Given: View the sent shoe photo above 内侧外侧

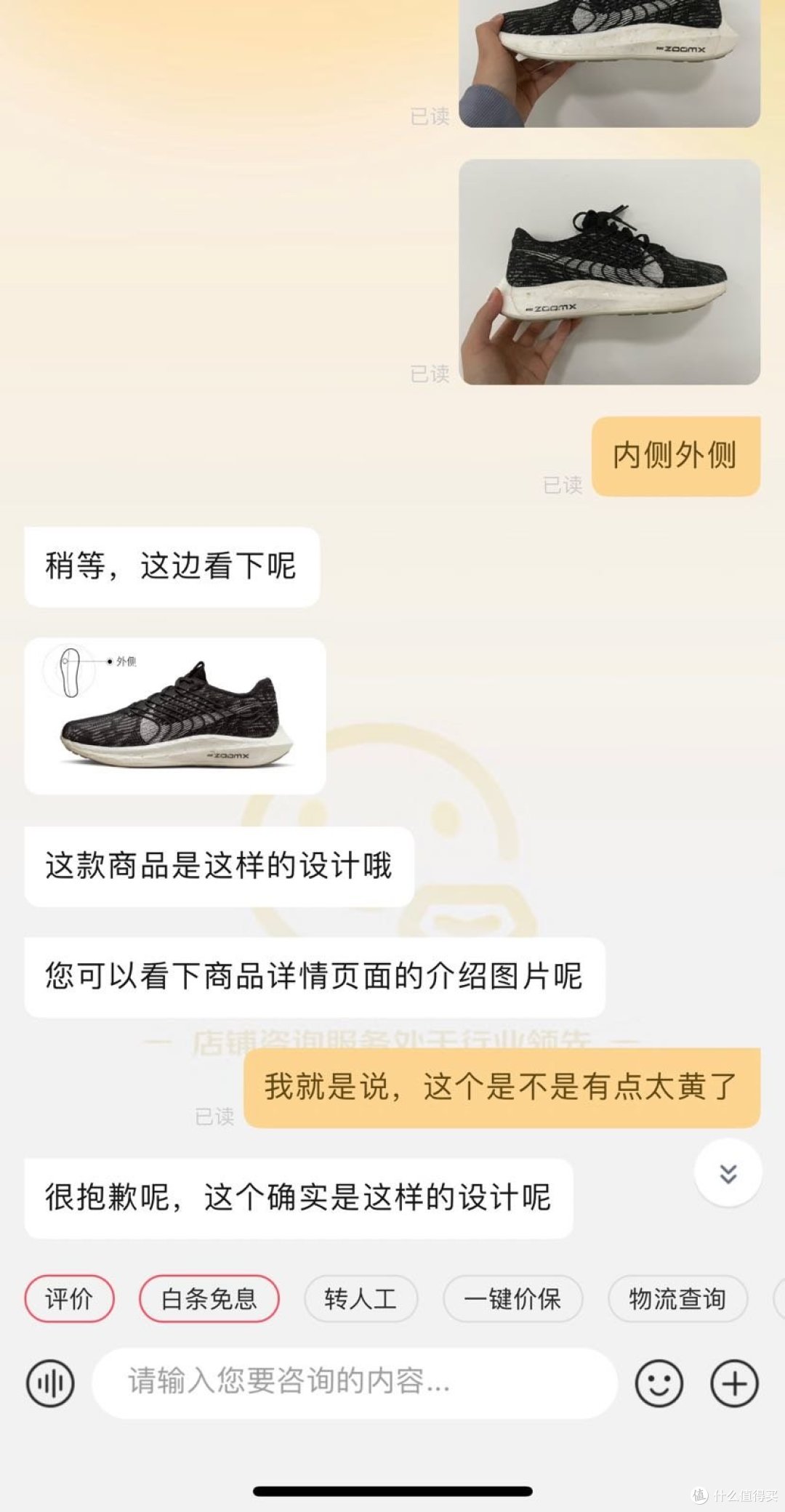Looking at the screenshot, I should 610,272.
